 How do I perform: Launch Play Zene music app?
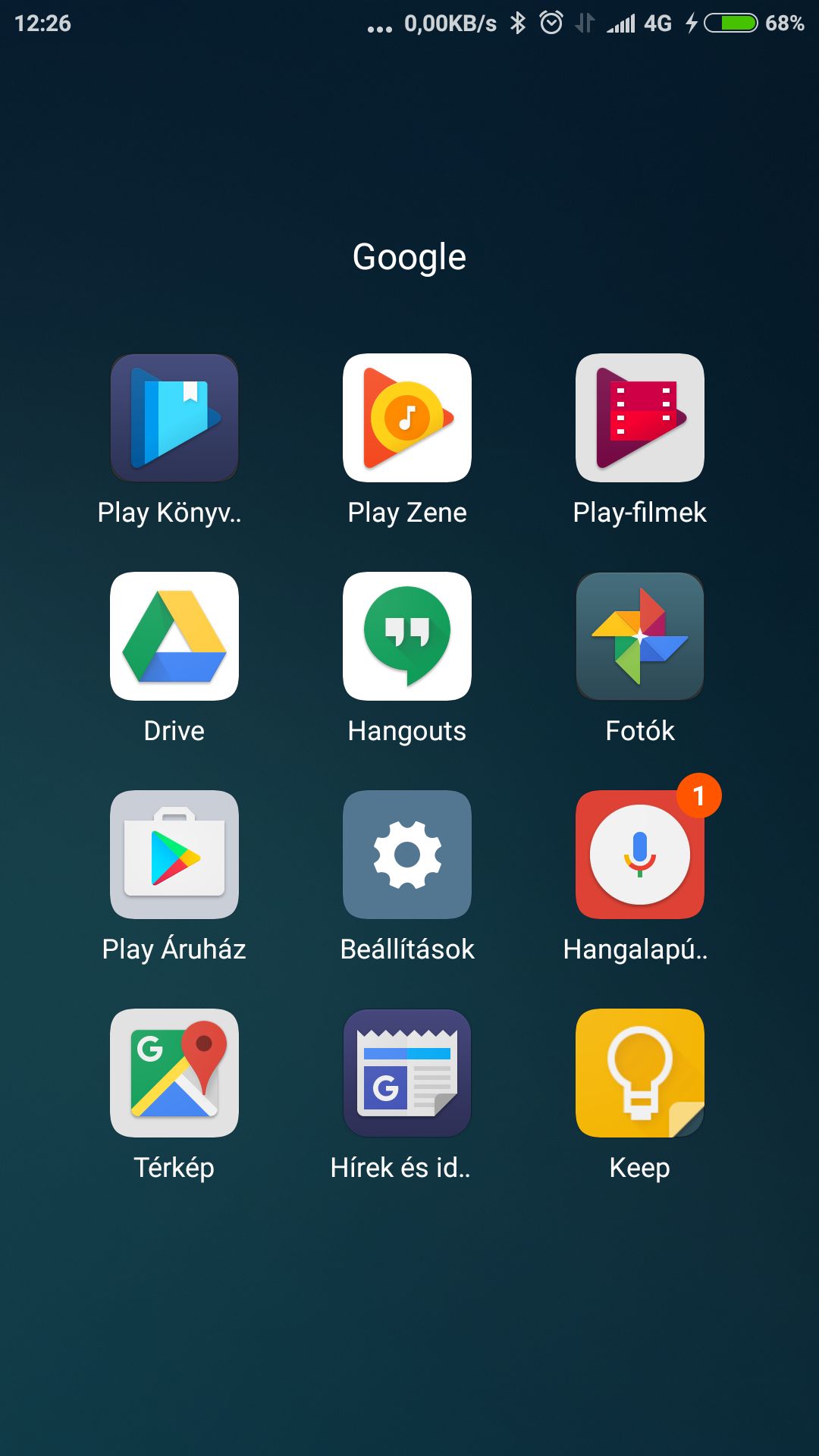click(407, 418)
